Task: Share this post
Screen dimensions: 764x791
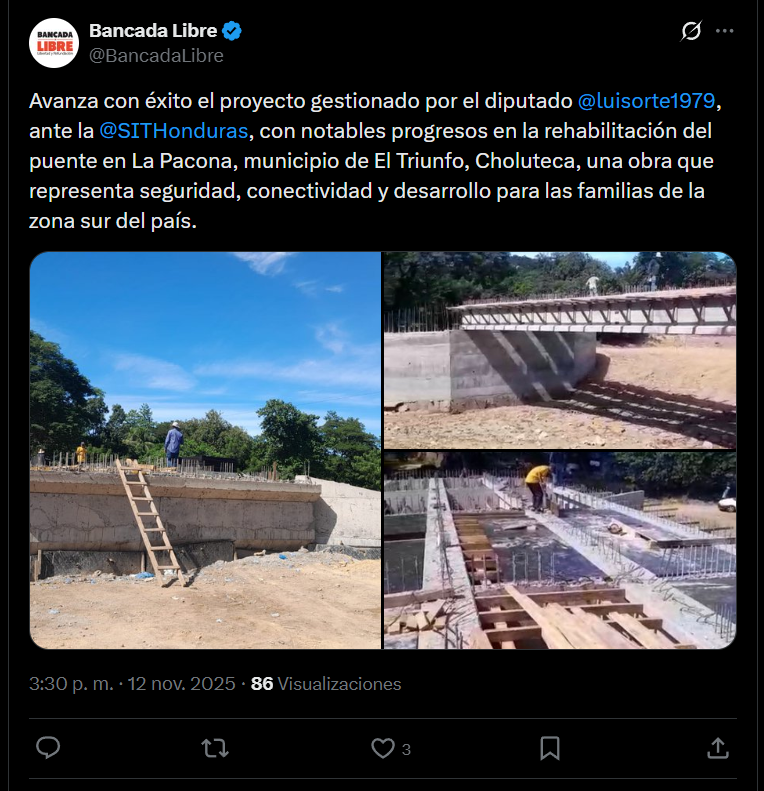Action: (717, 747)
